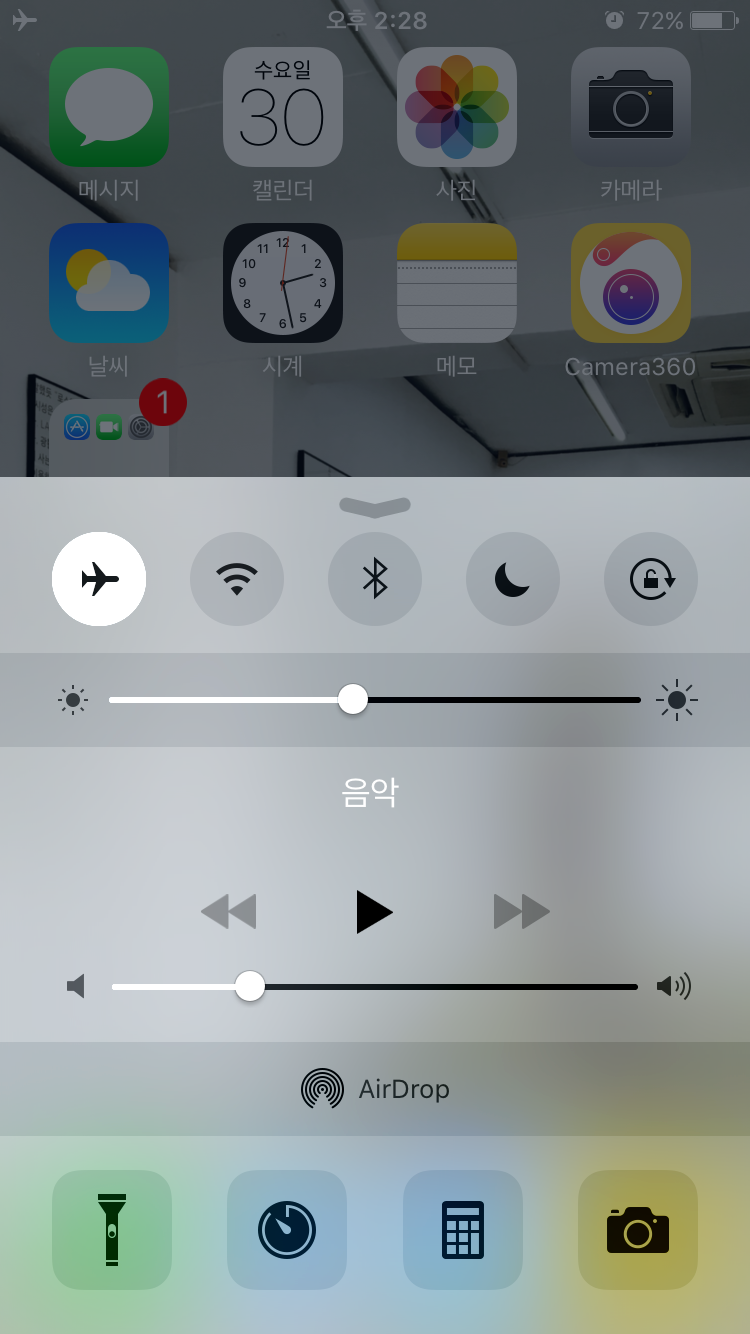The image size is (750, 1334).
Task: Skip to previous track
Action: pyautogui.click(x=229, y=912)
